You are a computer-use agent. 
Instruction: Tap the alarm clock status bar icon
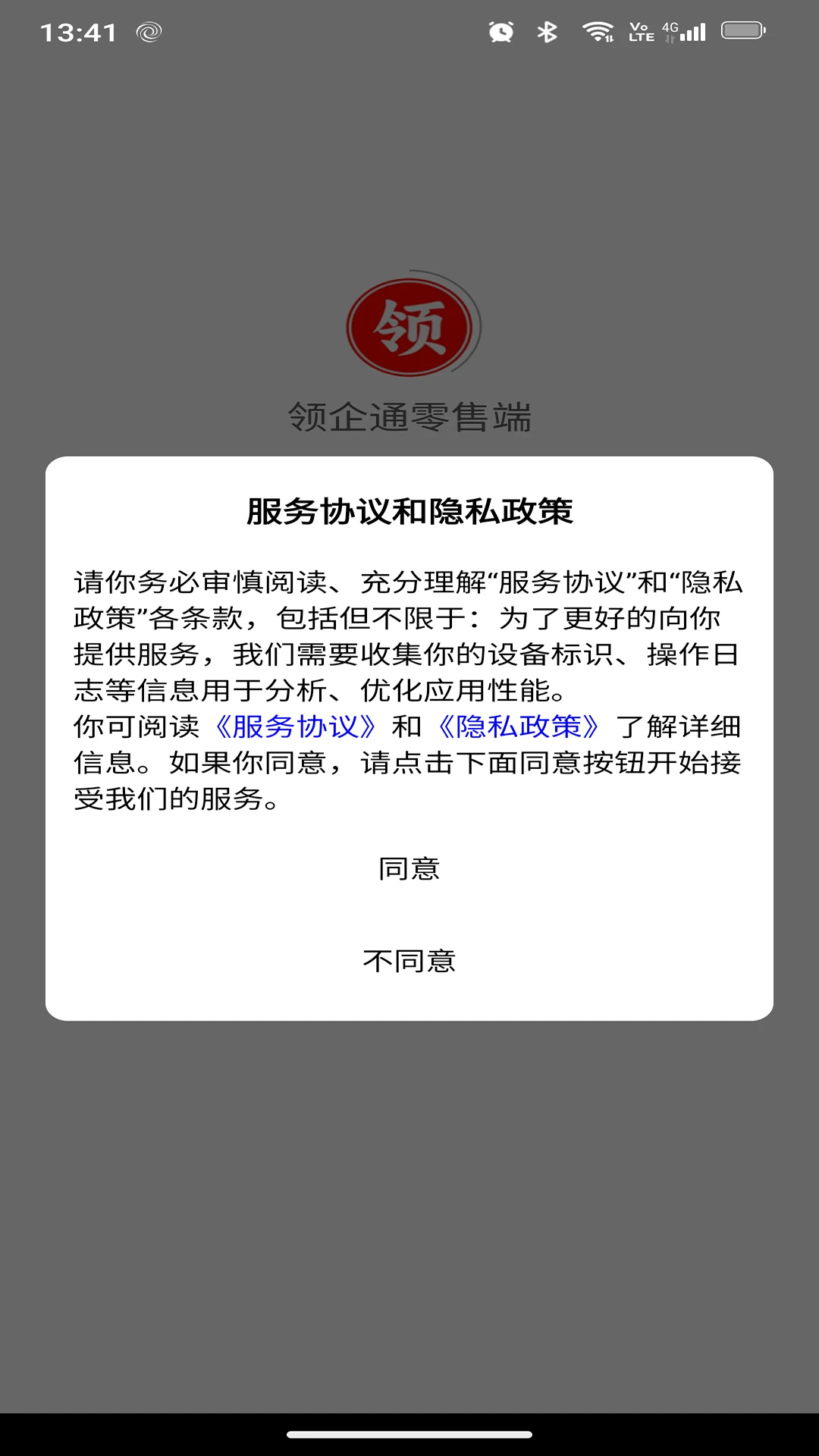click(500, 32)
